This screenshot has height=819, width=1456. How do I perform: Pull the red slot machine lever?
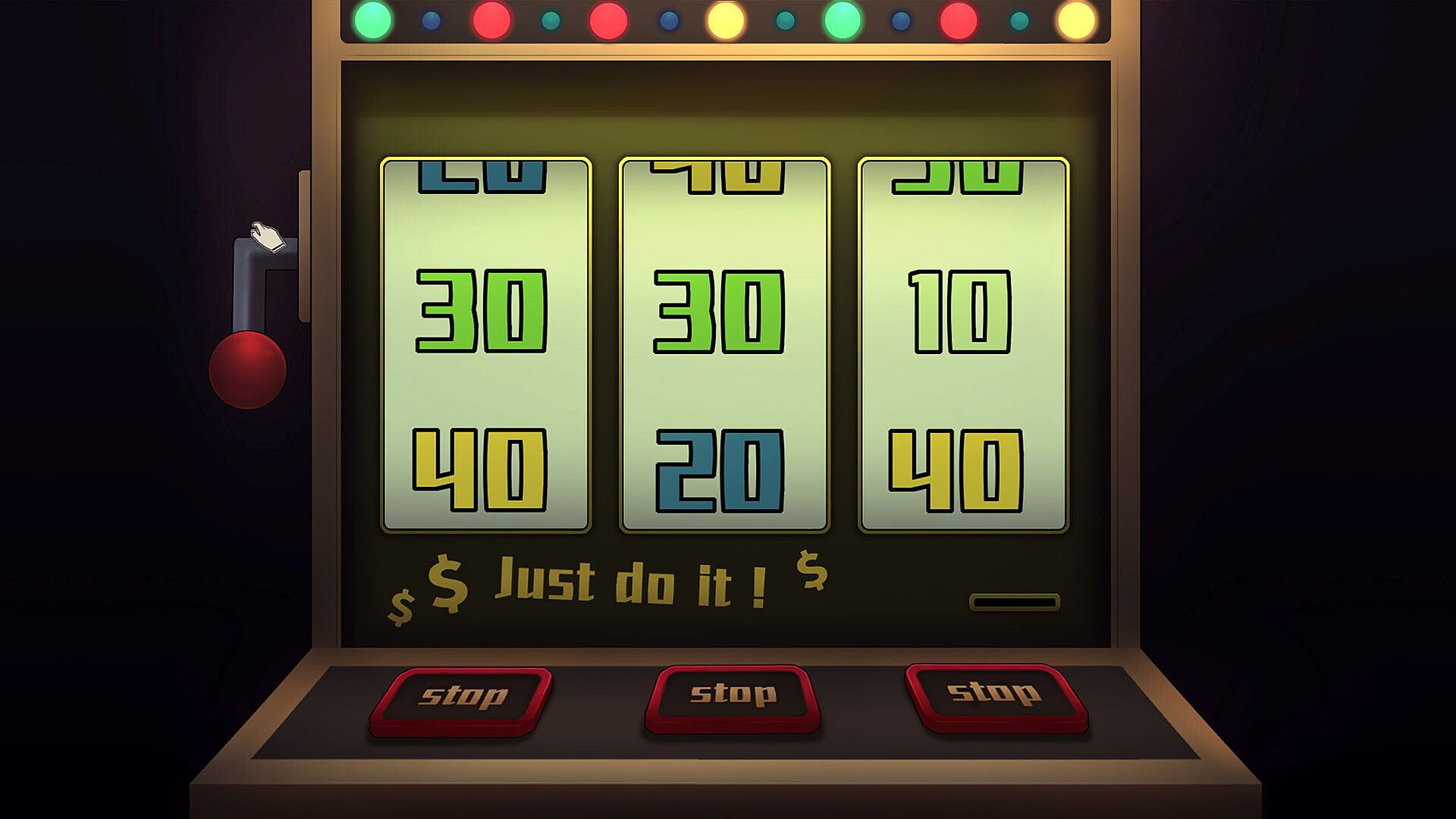point(247,370)
